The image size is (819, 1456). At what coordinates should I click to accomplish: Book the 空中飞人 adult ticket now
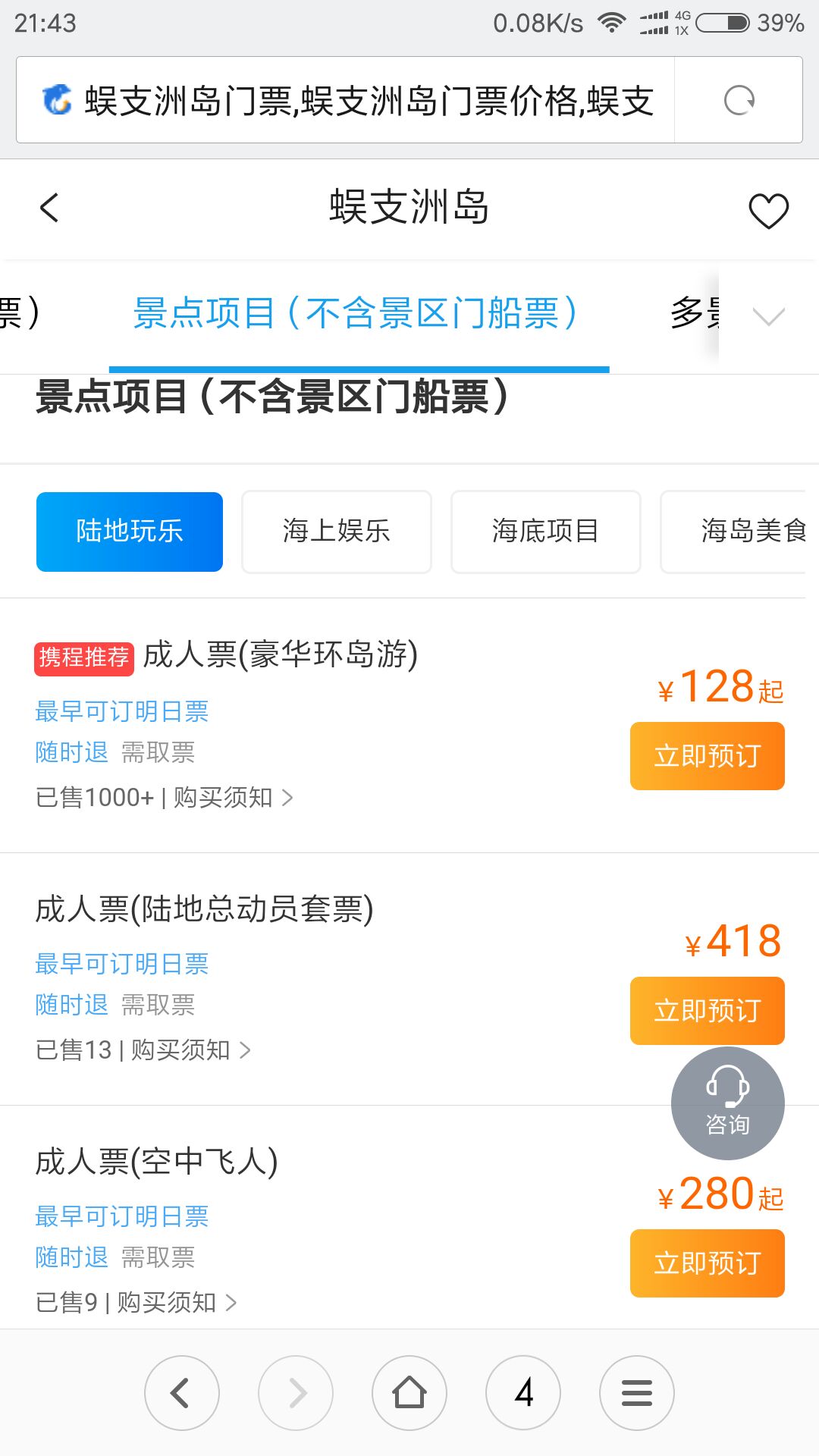[x=707, y=1263]
